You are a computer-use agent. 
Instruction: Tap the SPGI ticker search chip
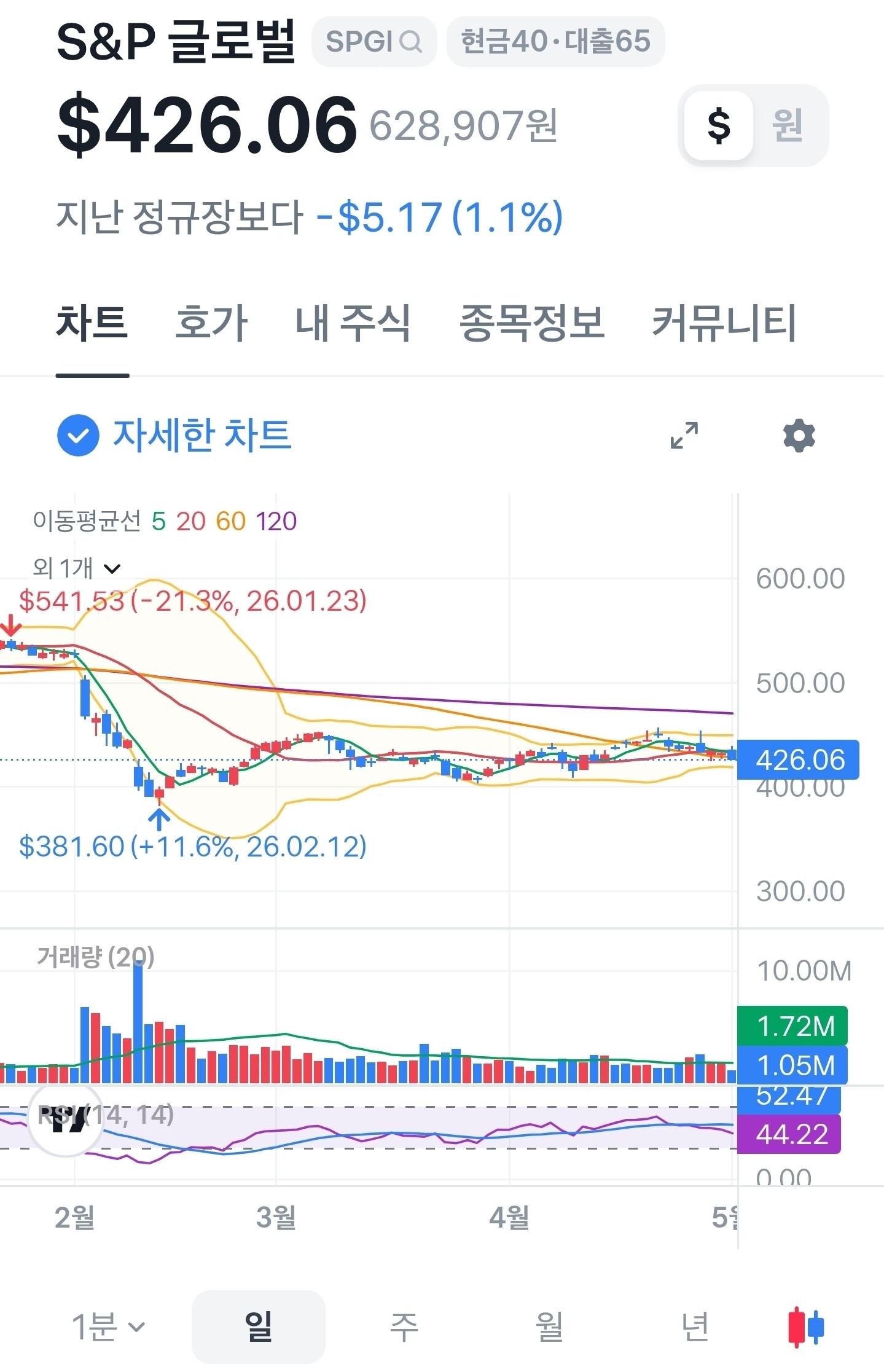click(374, 42)
